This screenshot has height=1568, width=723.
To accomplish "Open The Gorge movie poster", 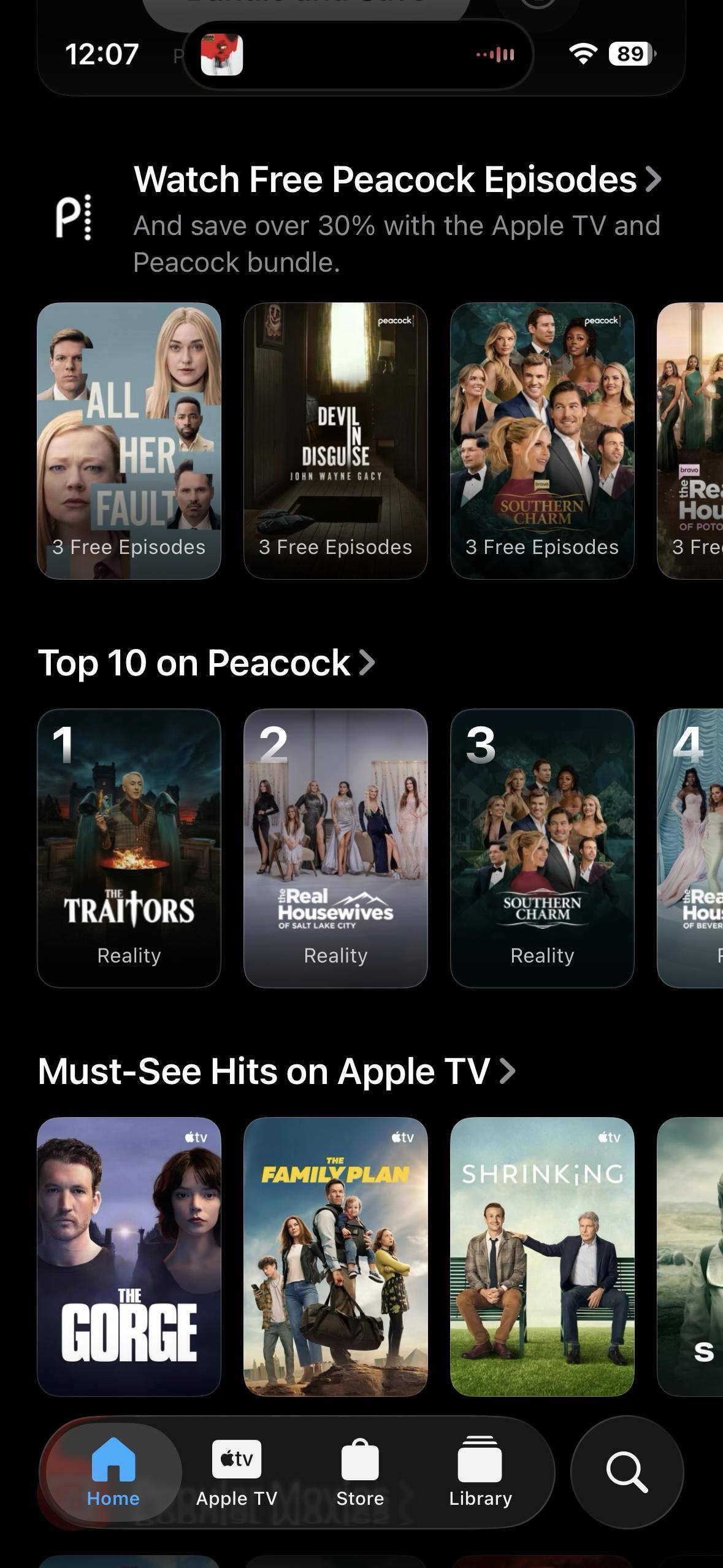I will [x=129, y=1256].
